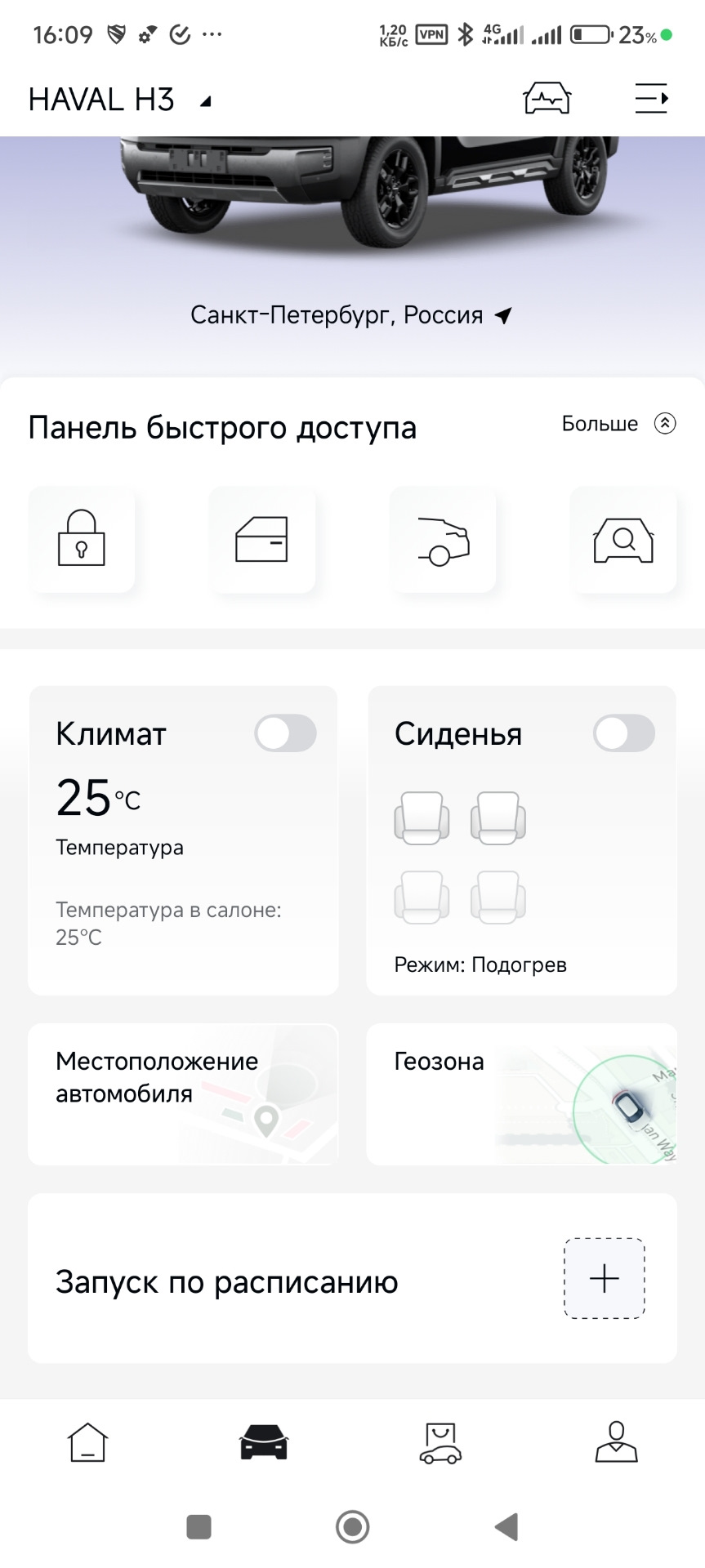705x1568 pixels.
Task: Switch to the home tab
Action: 87,1442
